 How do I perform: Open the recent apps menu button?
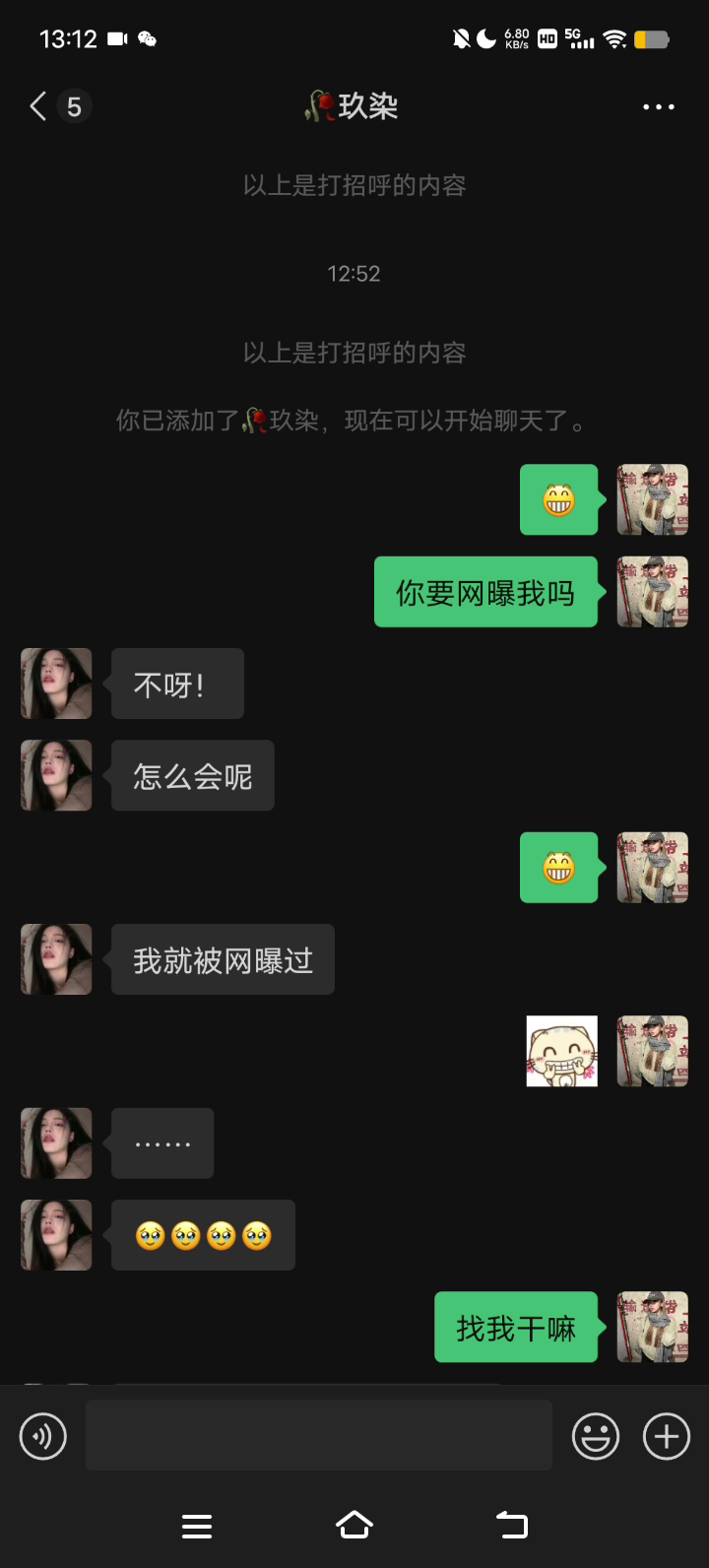(197, 1526)
